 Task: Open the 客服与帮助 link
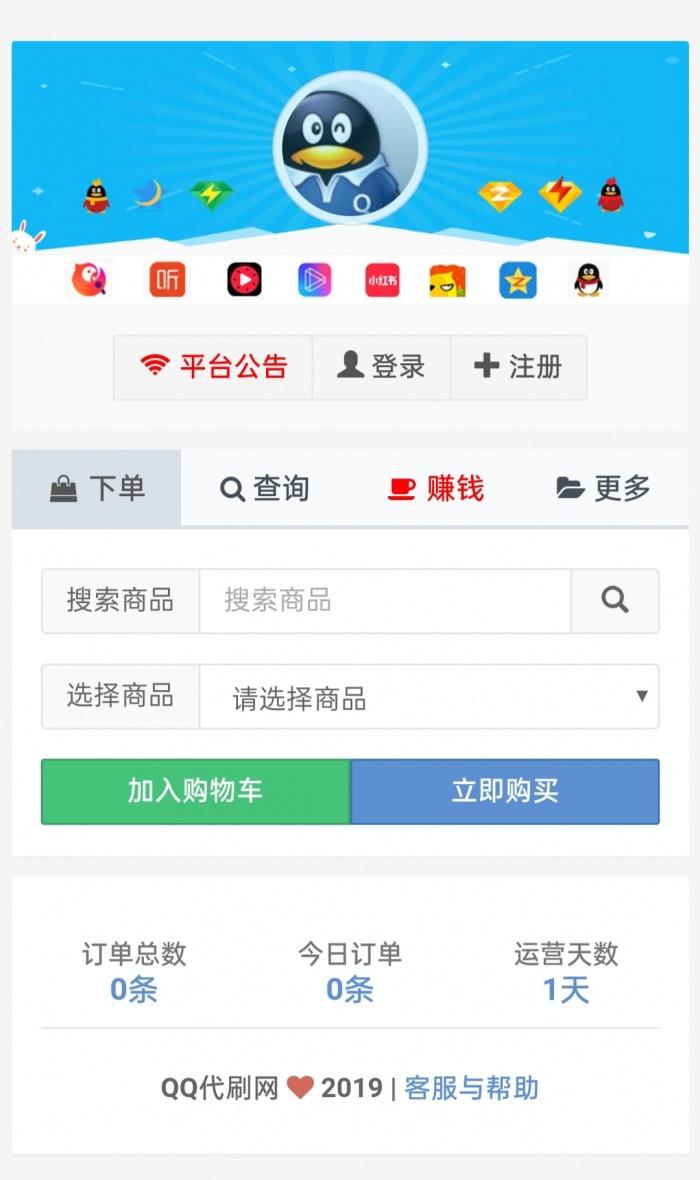tap(471, 1088)
